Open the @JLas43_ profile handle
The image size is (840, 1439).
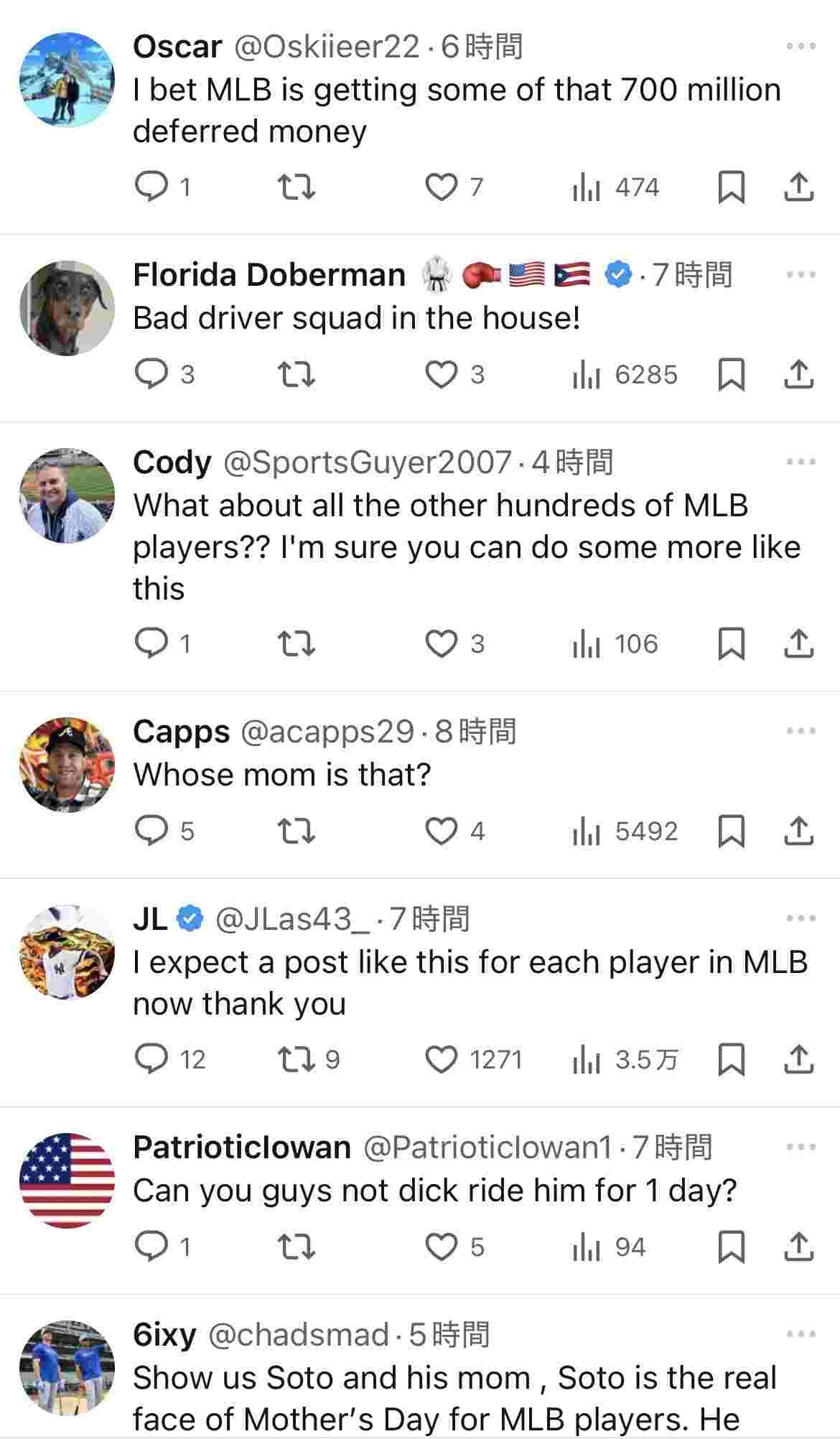pyautogui.click(x=292, y=918)
